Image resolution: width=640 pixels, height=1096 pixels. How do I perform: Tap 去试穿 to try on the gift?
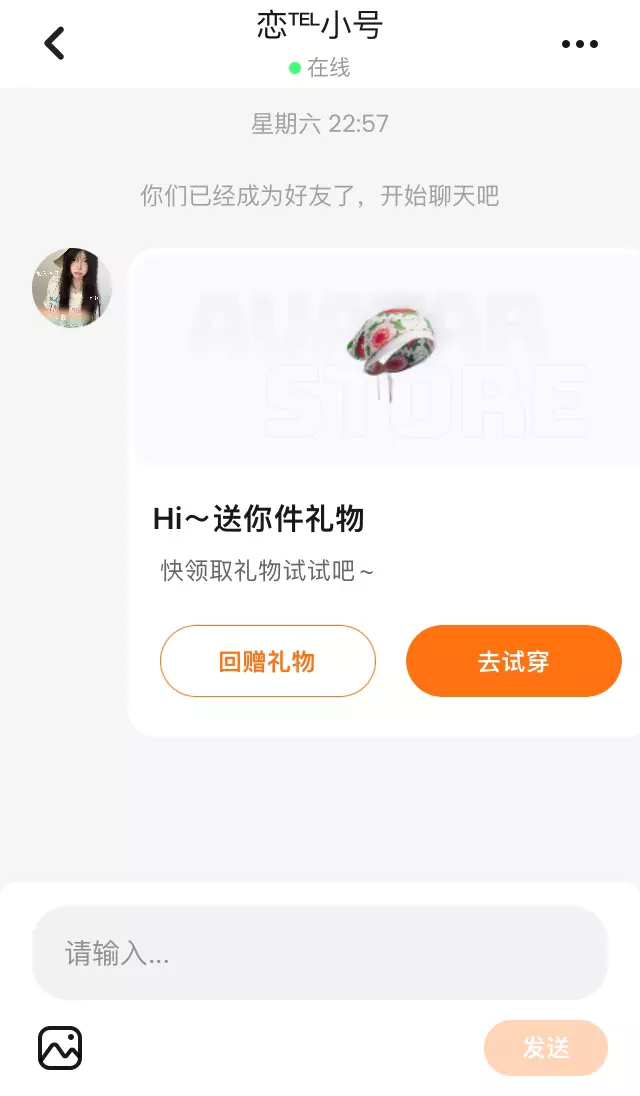[x=514, y=661]
